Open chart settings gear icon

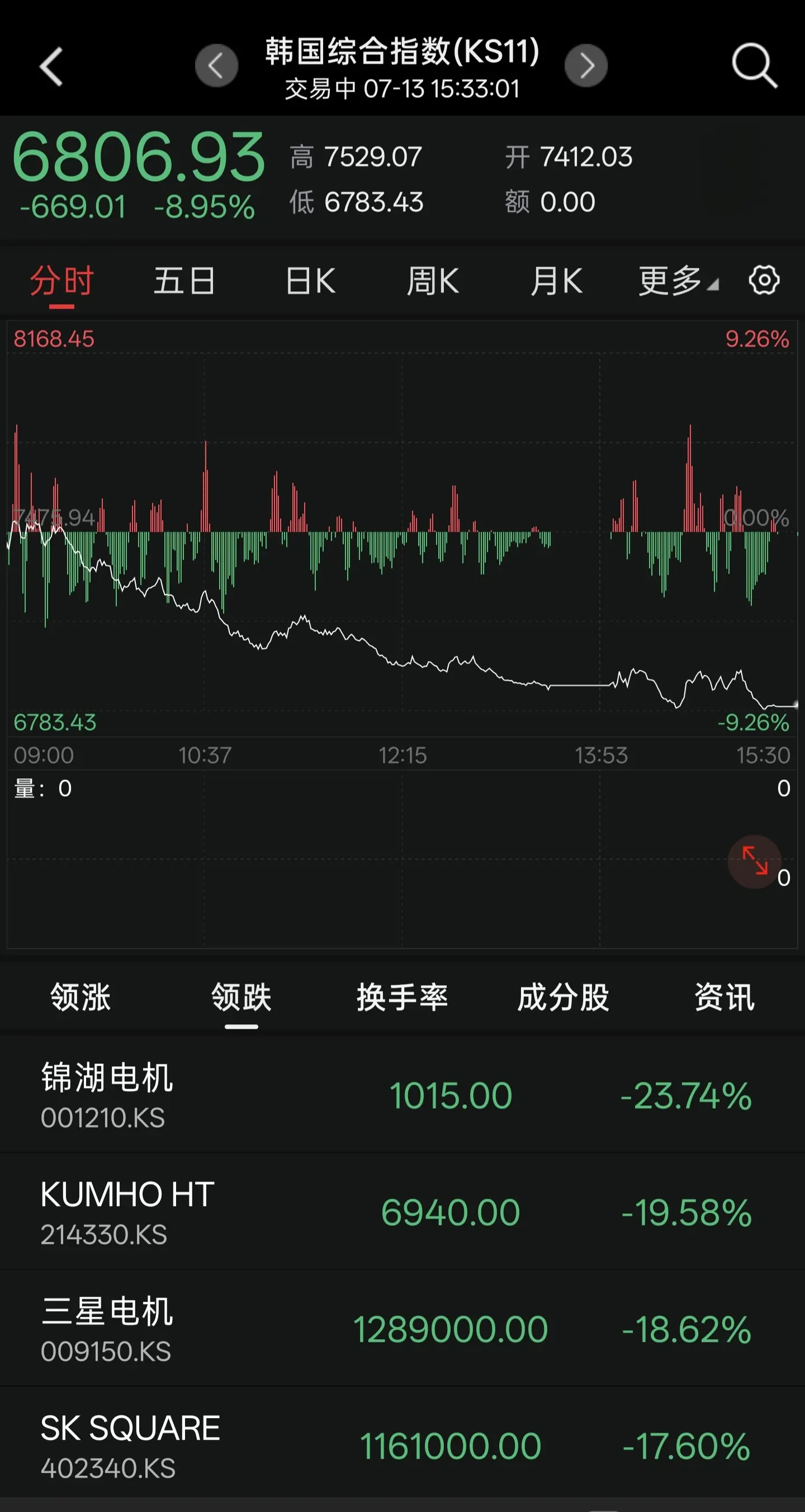coord(764,281)
